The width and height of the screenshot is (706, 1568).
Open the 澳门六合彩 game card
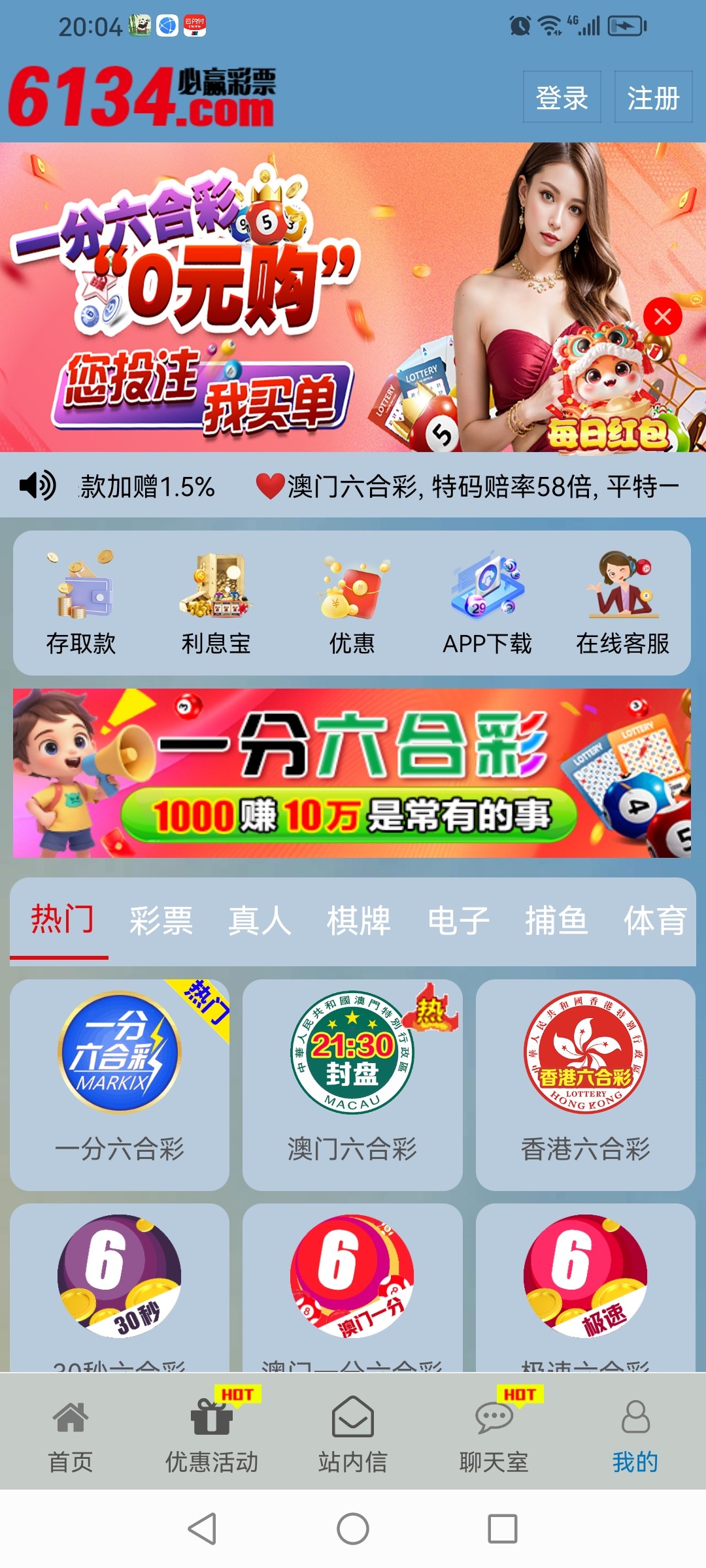point(352,1085)
